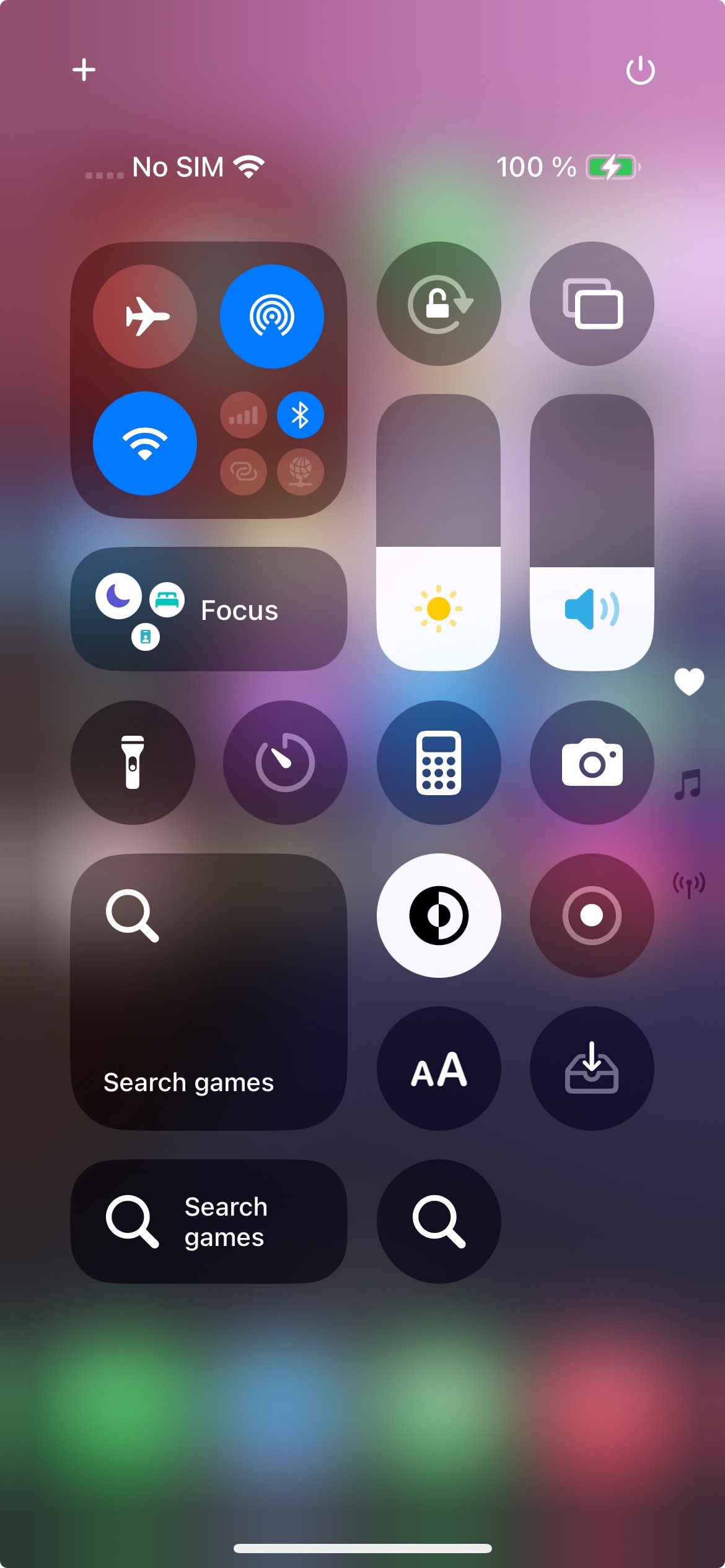Screen dimensions: 725x1568
Task: Open the Focus modes control
Action: click(209, 609)
